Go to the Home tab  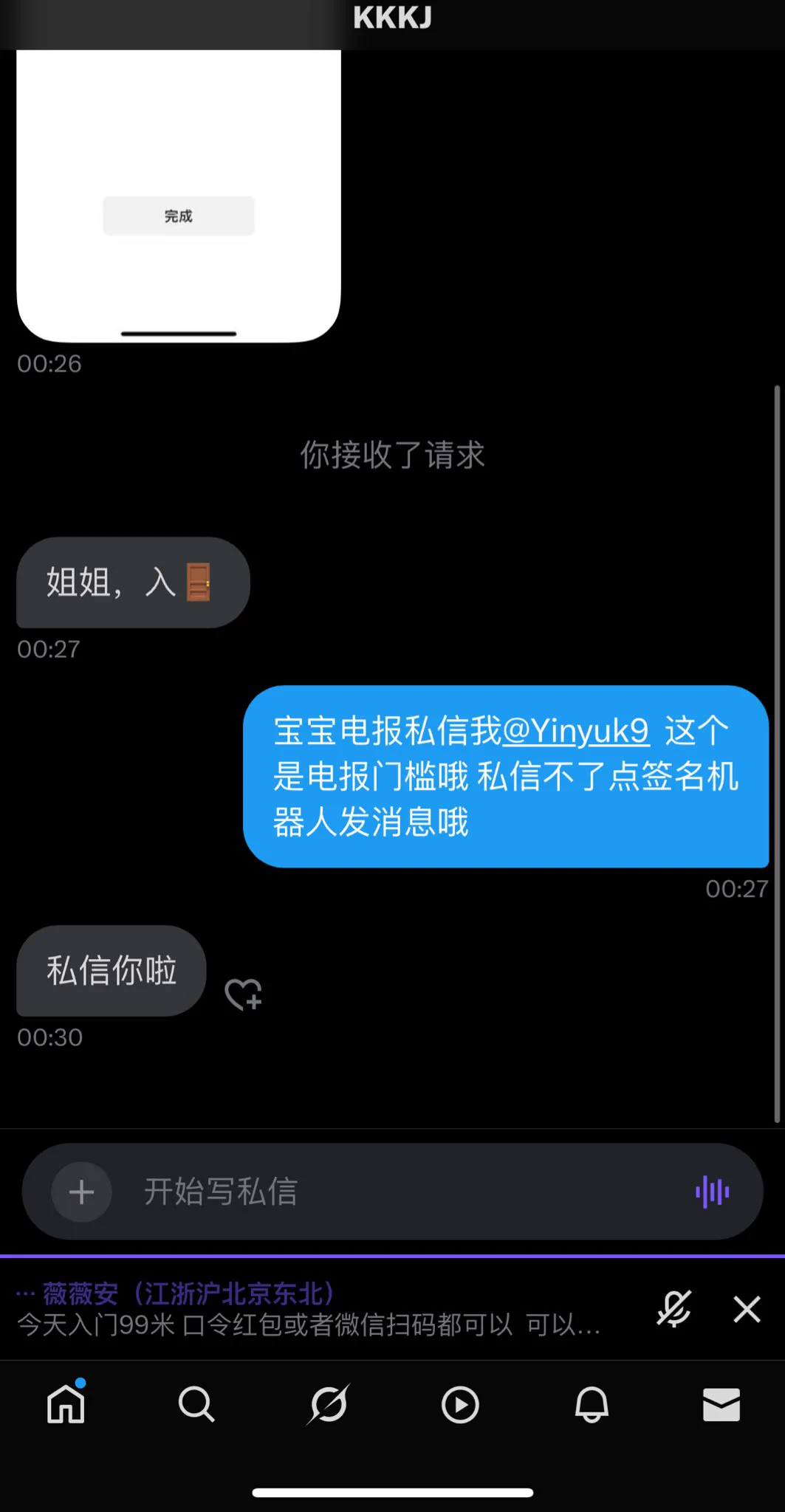(x=66, y=1403)
